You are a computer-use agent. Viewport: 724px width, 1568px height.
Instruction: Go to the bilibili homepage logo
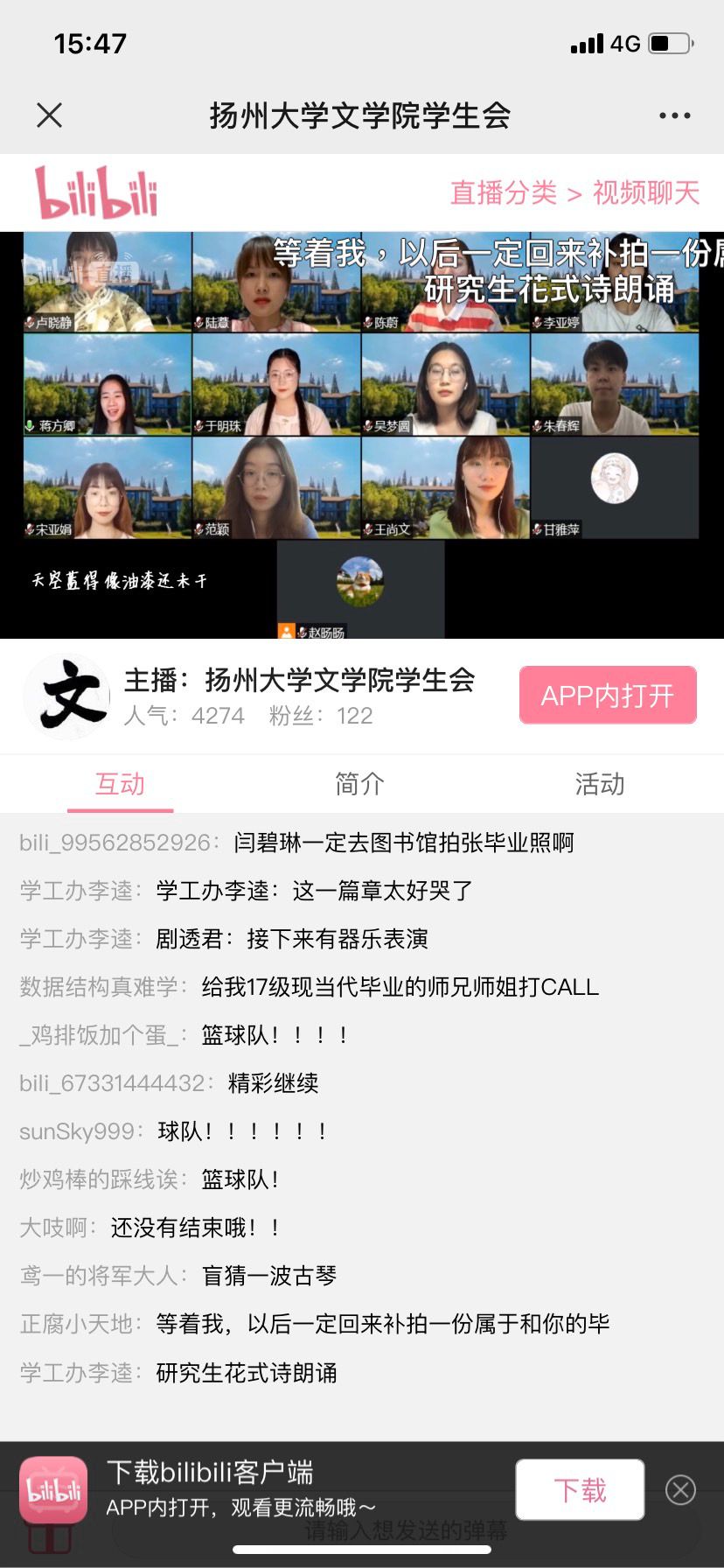(x=96, y=192)
